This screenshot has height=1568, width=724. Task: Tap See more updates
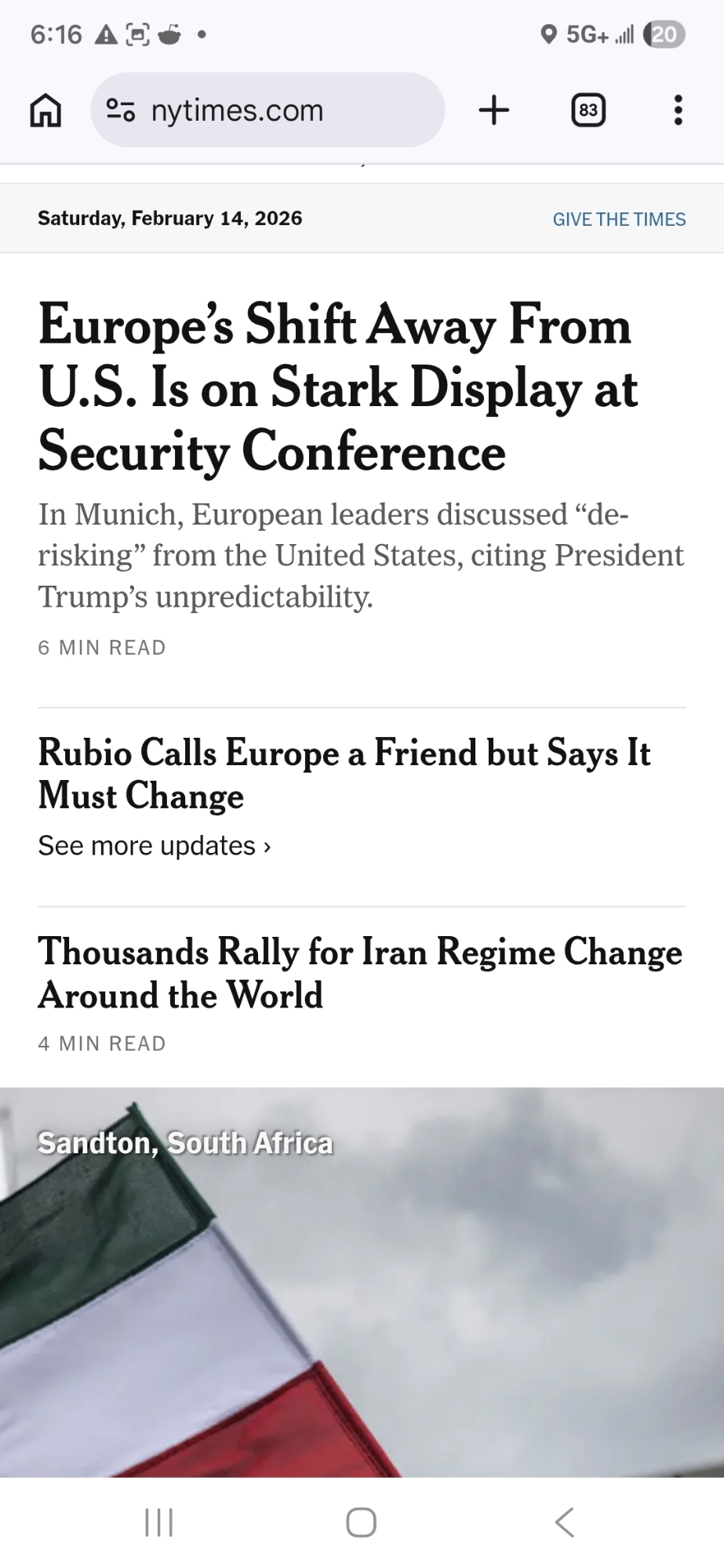click(155, 846)
